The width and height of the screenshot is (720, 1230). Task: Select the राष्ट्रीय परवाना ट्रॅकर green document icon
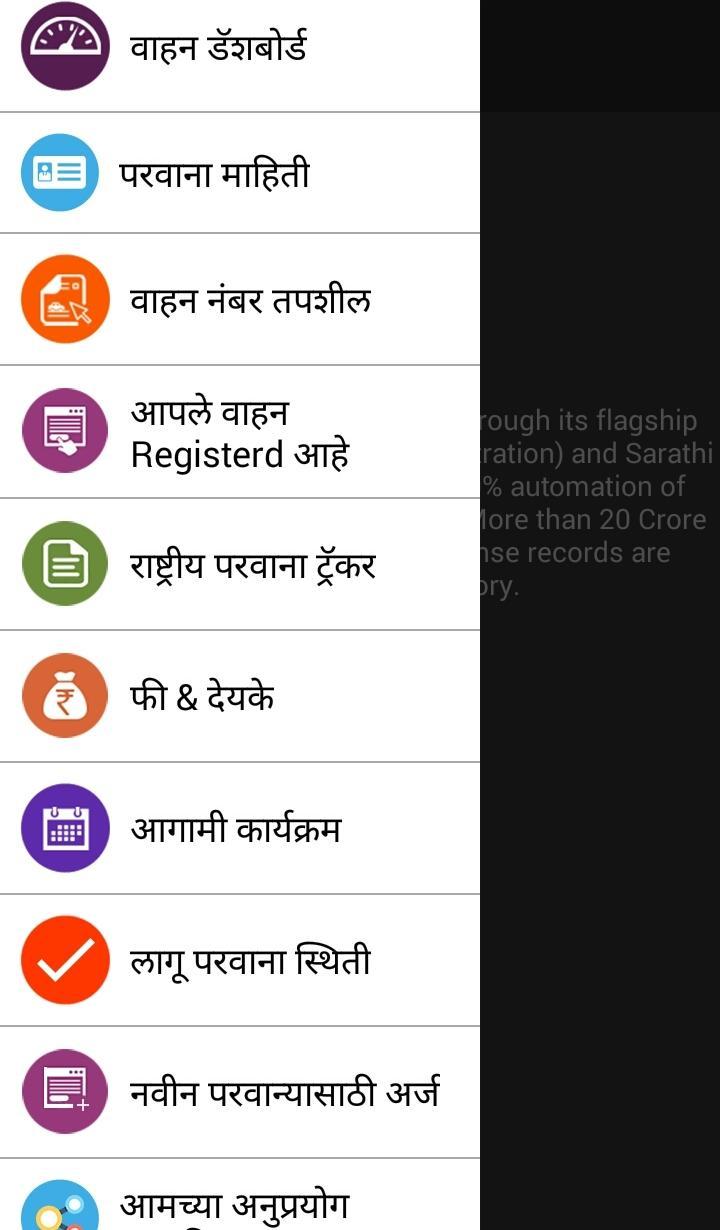[65, 563]
